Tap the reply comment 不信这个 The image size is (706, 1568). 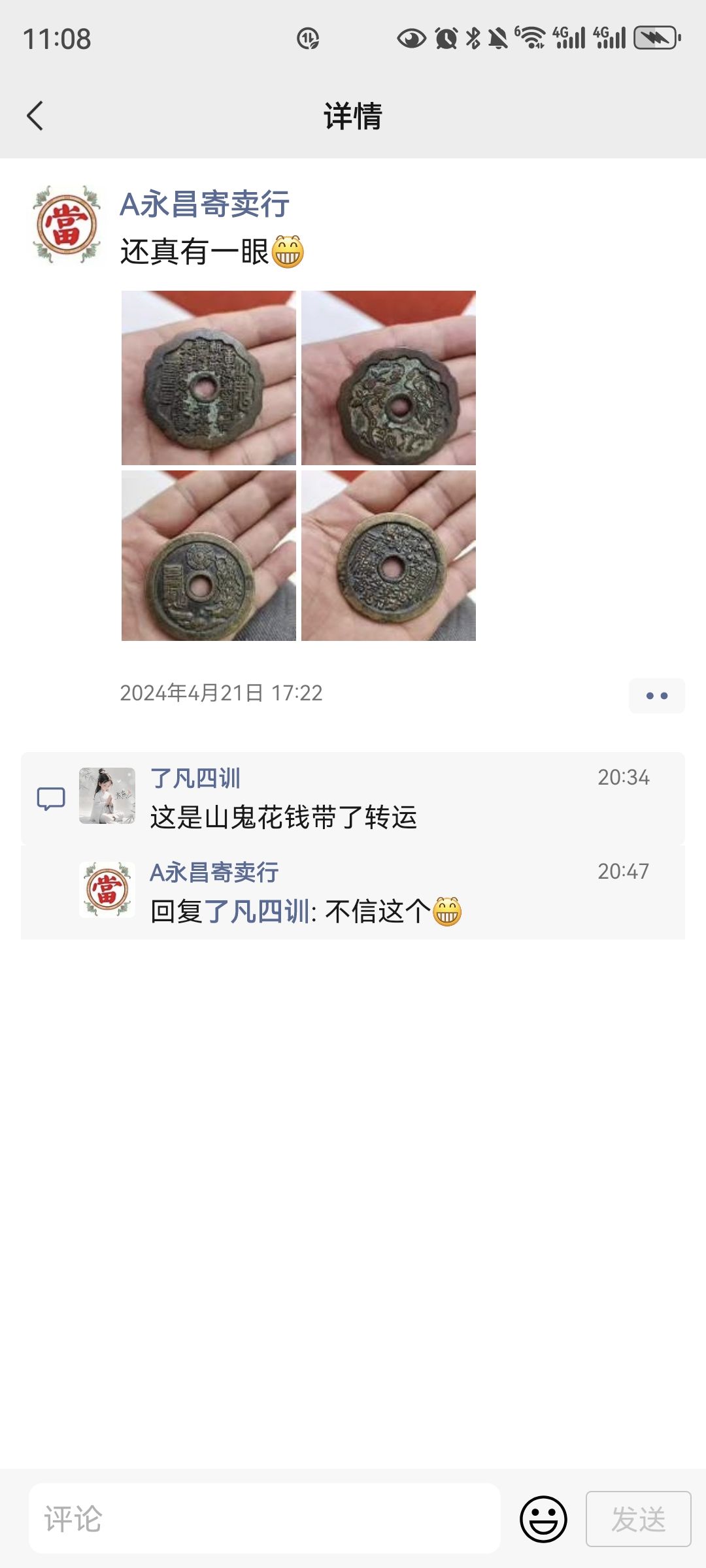379,911
